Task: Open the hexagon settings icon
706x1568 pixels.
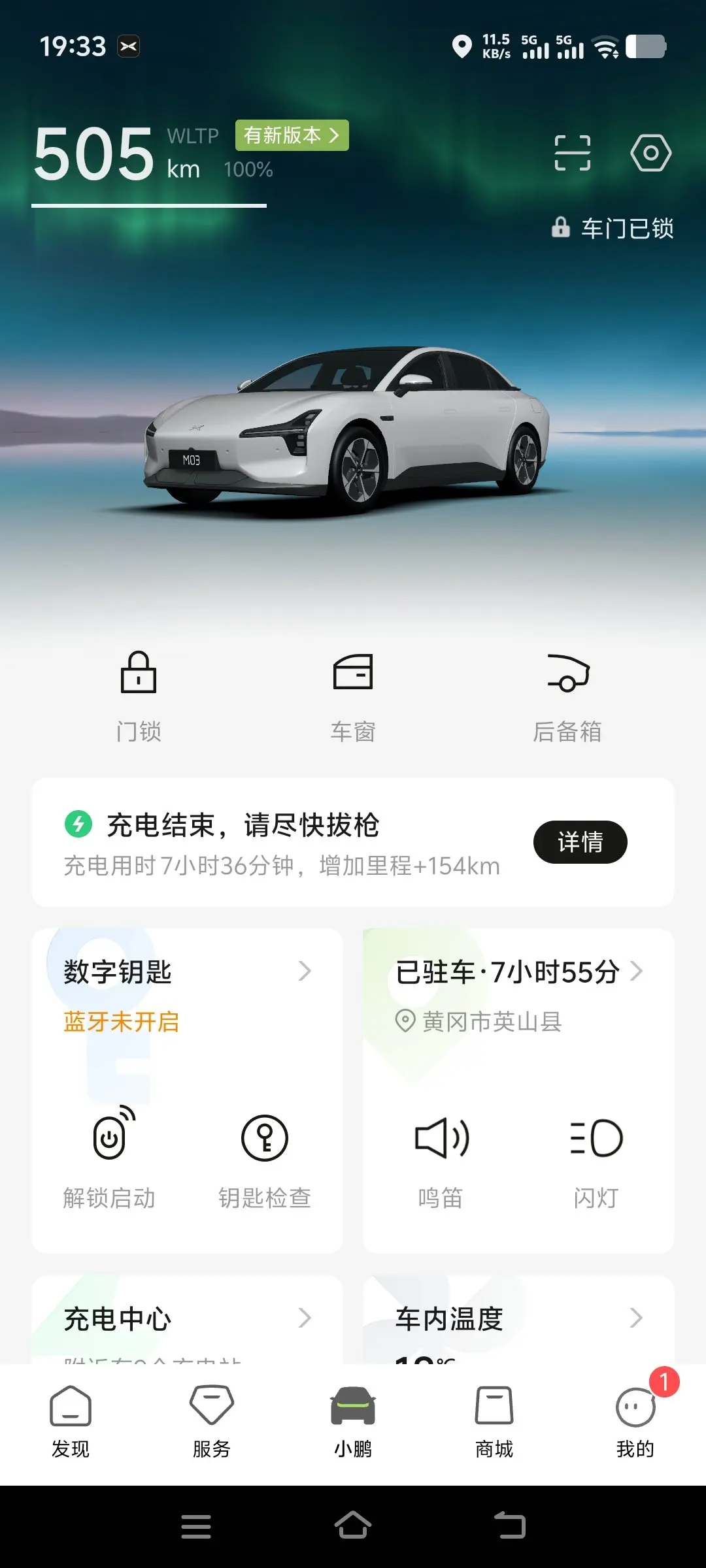Action: point(650,153)
